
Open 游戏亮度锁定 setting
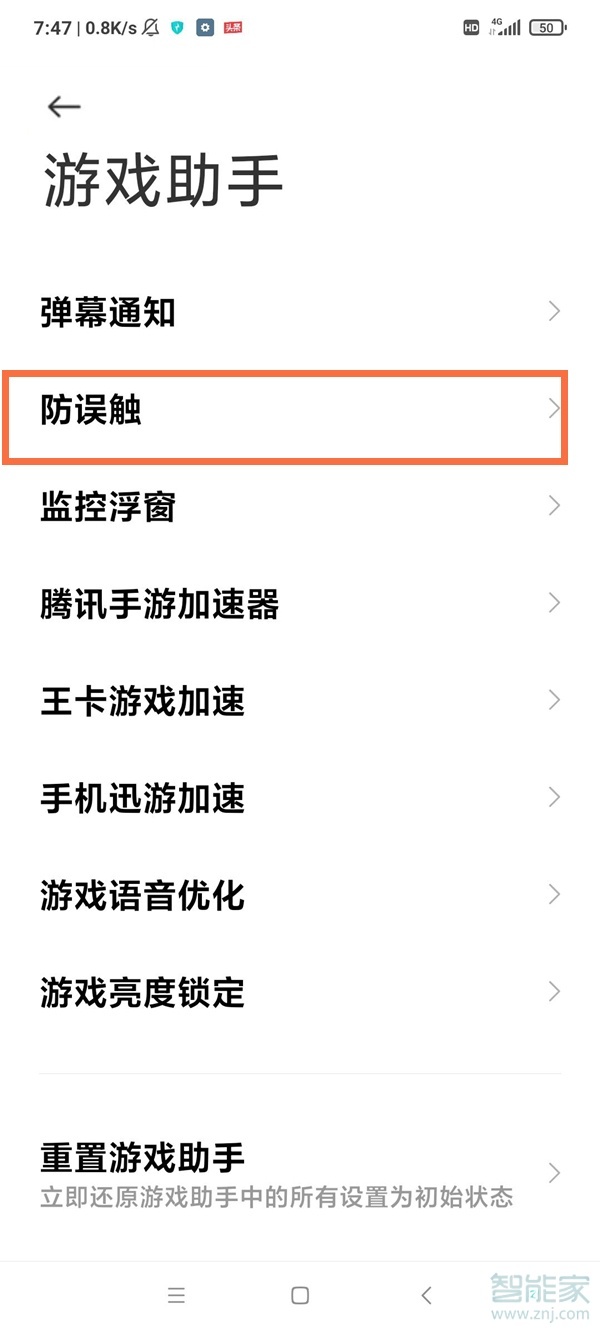(300, 992)
